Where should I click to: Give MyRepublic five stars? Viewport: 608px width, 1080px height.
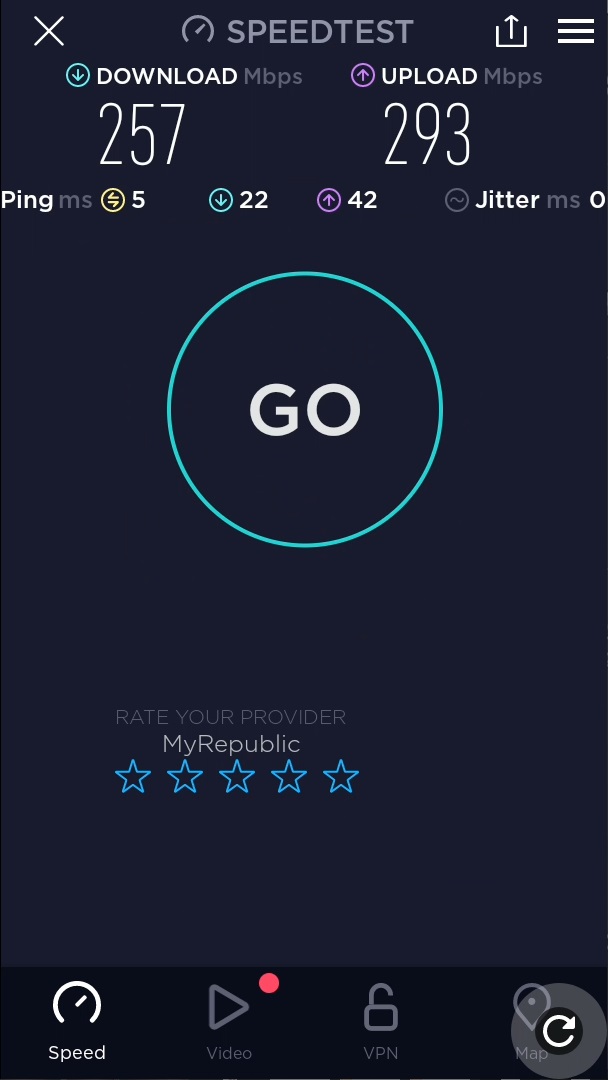(341, 776)
